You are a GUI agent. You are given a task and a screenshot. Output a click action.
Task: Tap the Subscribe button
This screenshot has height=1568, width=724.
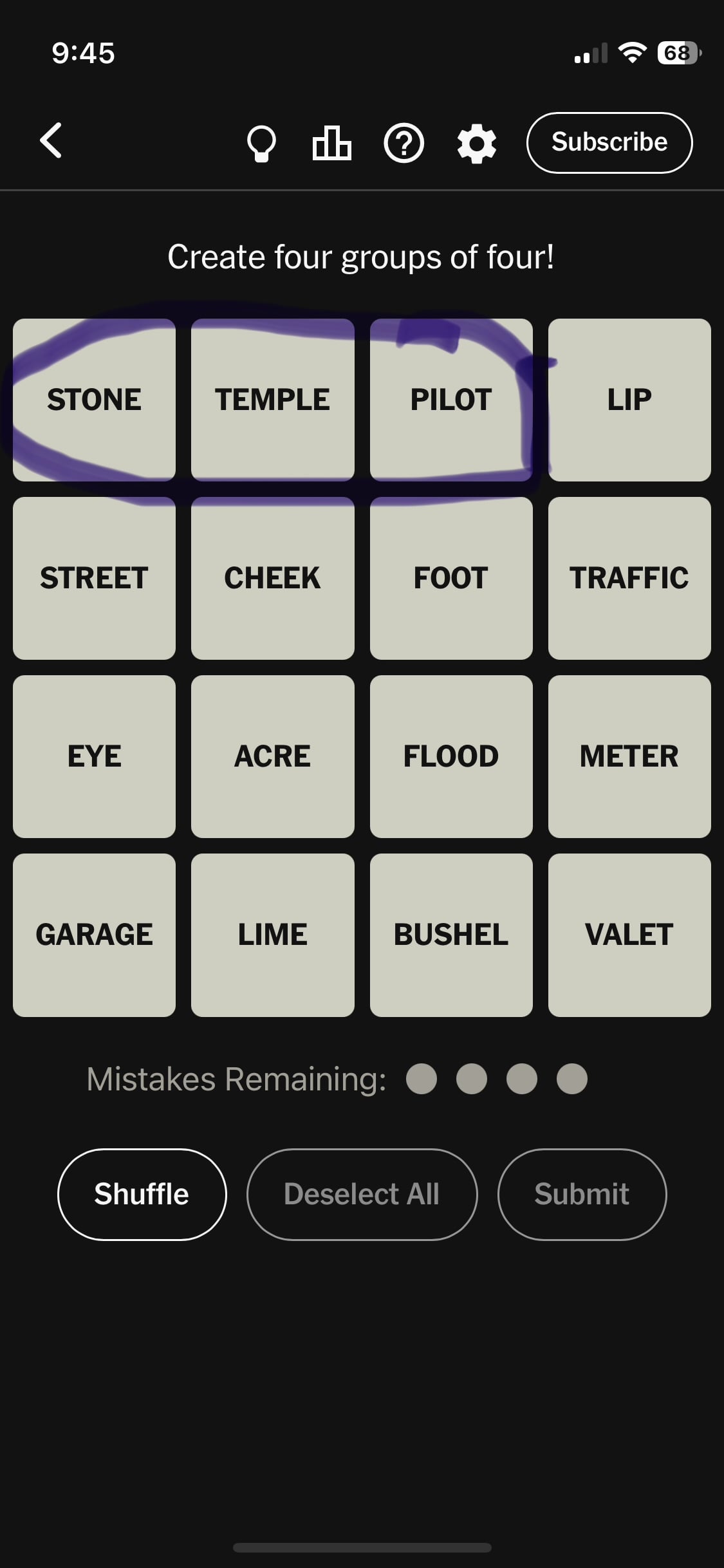(x=609, y=143)
